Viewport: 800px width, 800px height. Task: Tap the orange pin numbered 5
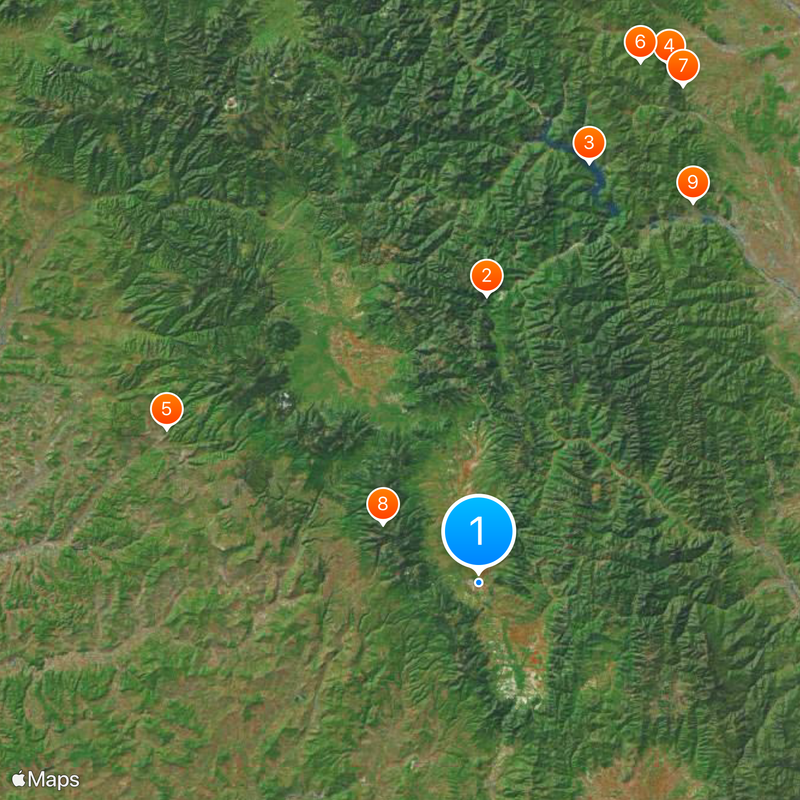point(166,408)
